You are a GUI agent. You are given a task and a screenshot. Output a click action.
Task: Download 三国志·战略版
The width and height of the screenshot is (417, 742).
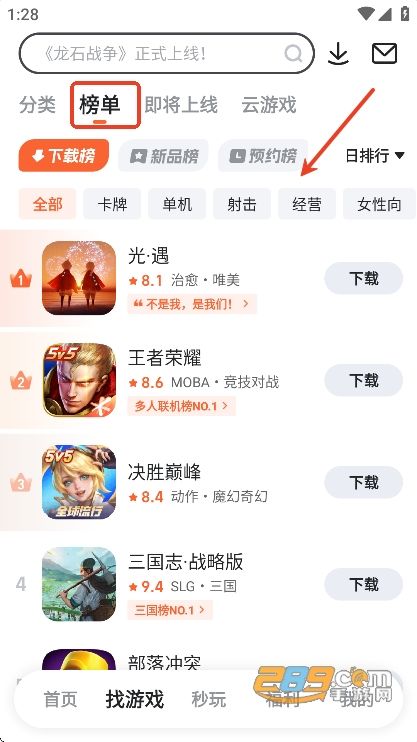pos(364,585)
